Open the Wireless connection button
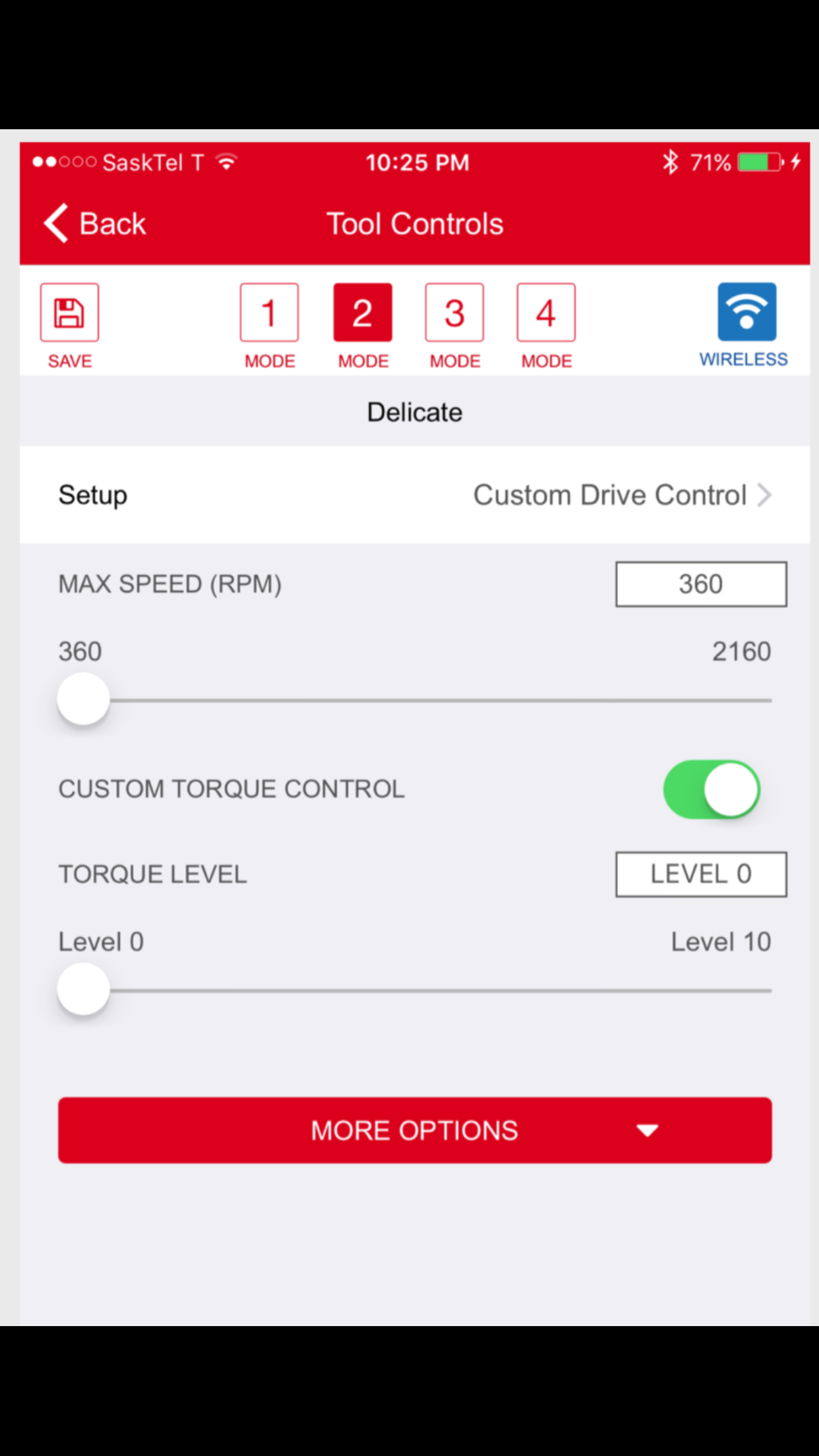This screenshot has width=819, height=1456. click(746, 313)
